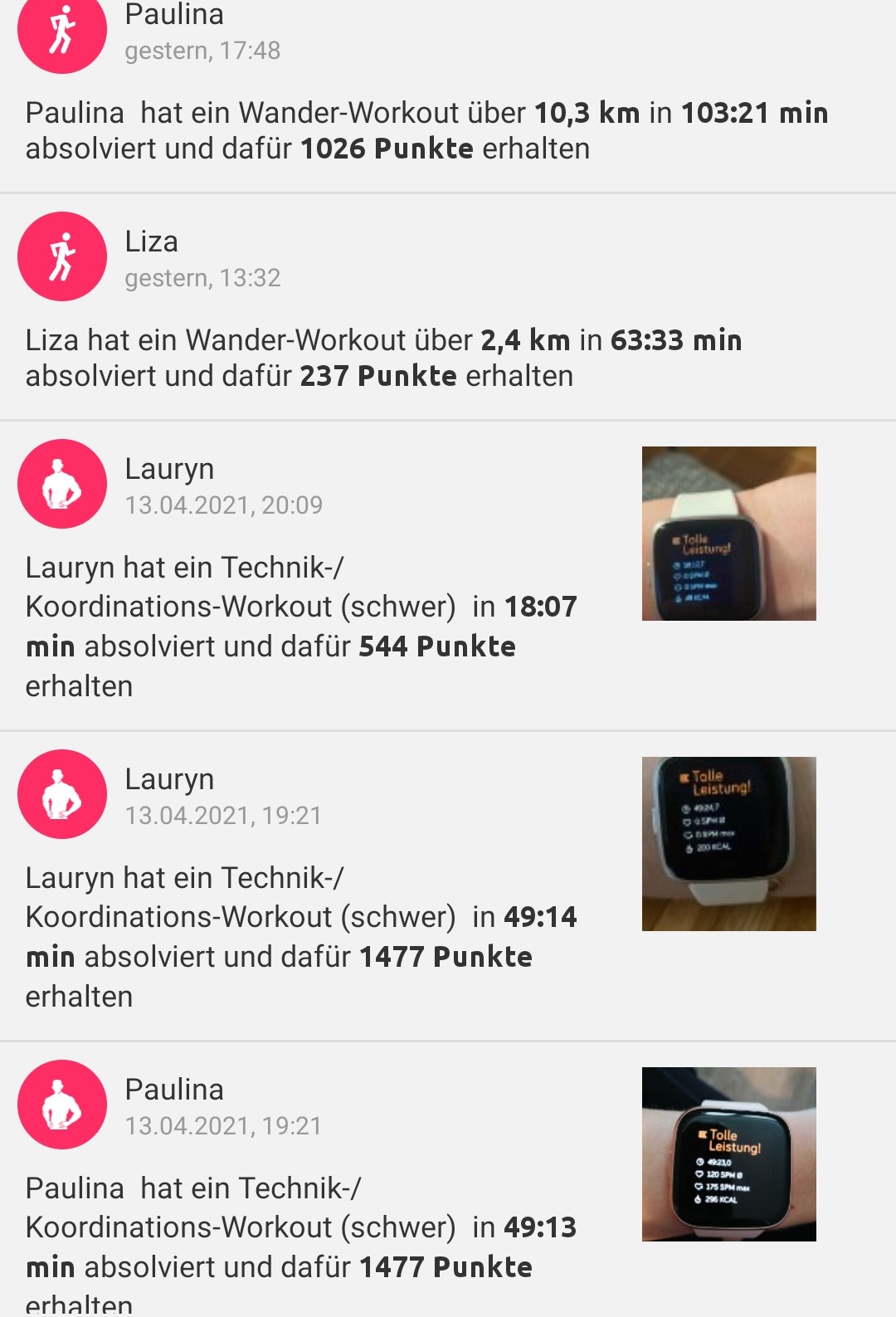896x1317 pixels.
Task: Select the '1477 Punkte' value in Lauryn's post
Action: click(x=448, y=957)
